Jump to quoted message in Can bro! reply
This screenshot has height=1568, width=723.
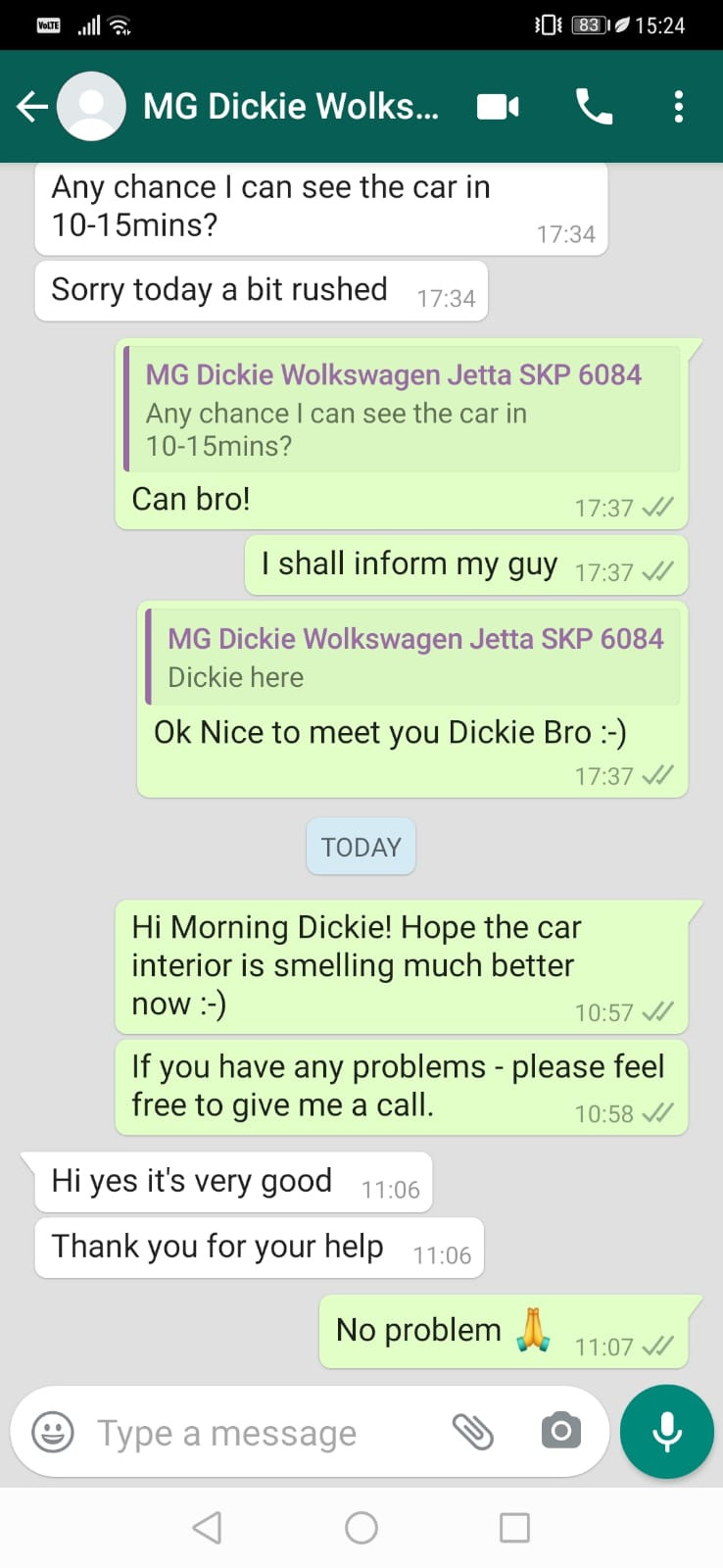tap(402, 409)
